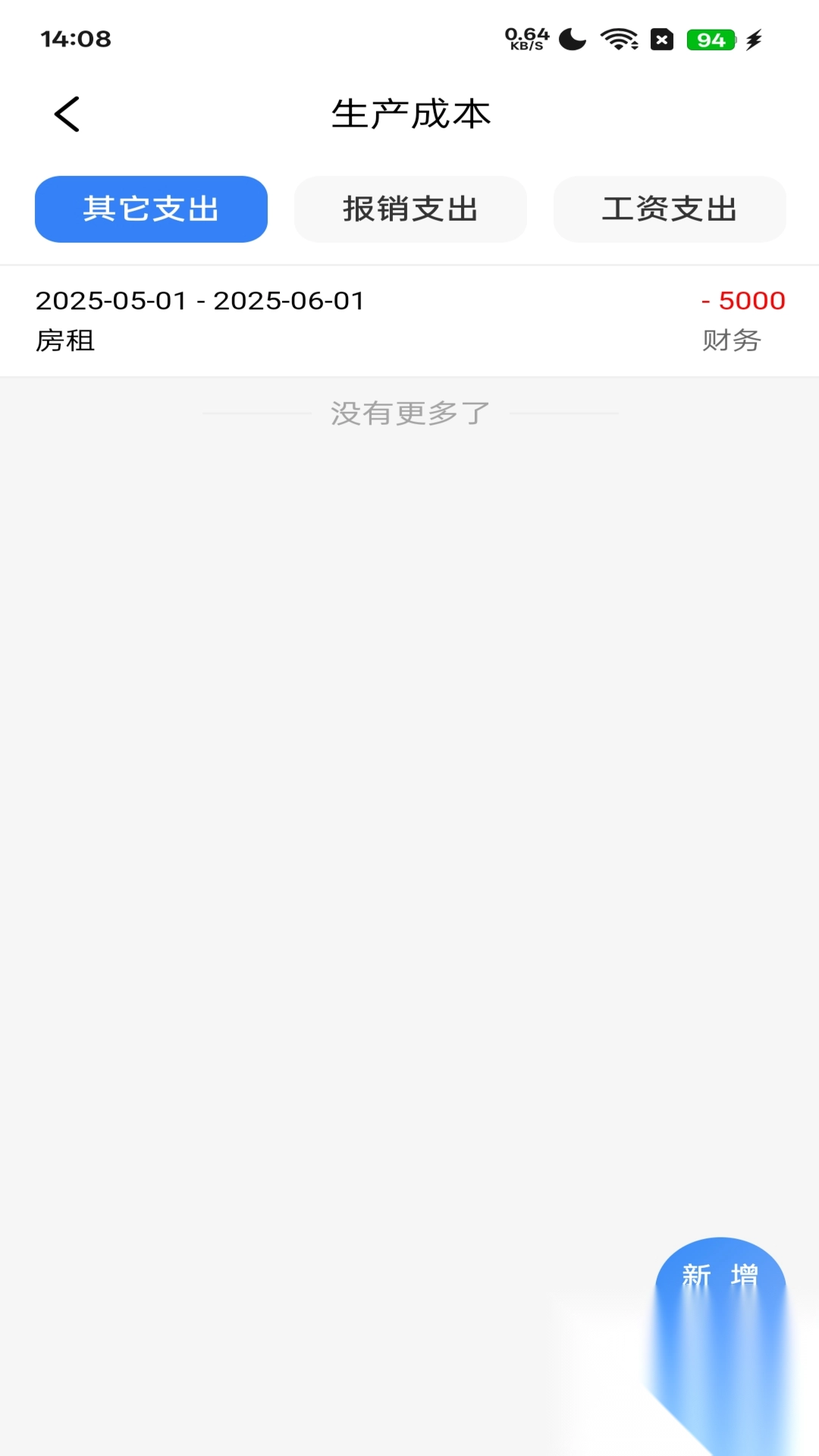This screenshot has height=1456, width=819.
Task: Select the date range 2025-05-01 - 2025-06-01
Action: click(199, 300)
